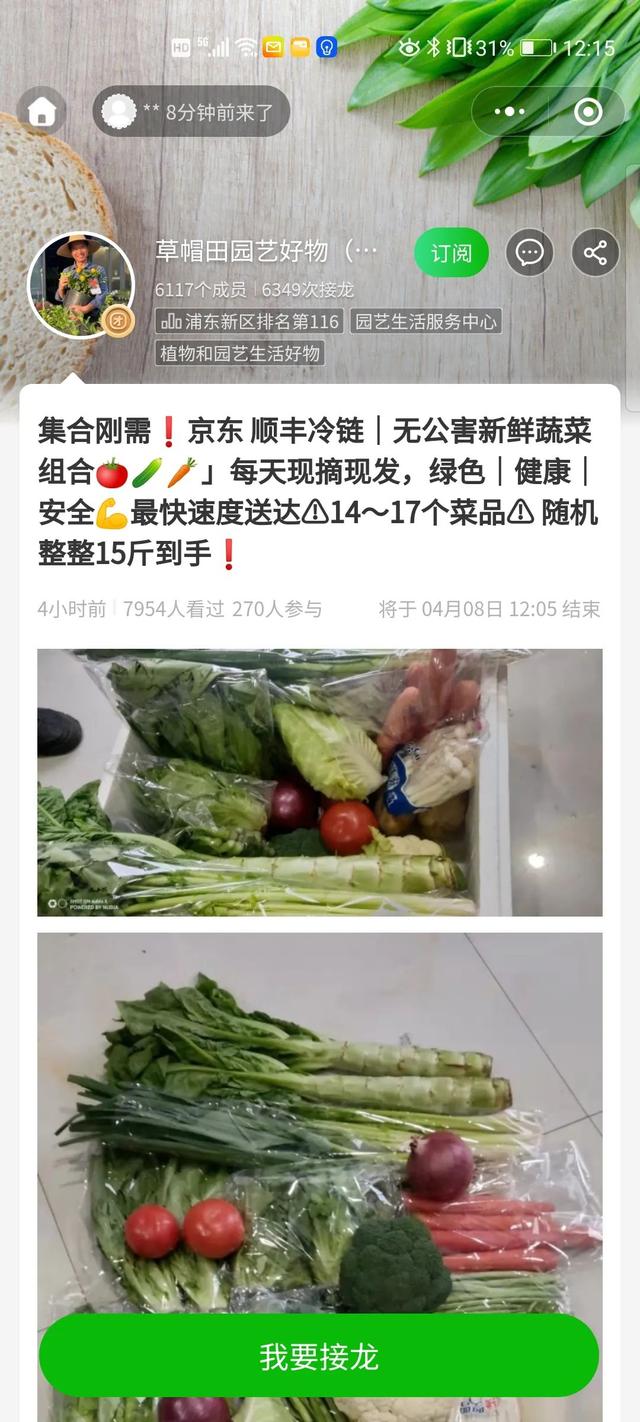Close the mini program with the circle icon
This screenshot has height=1422, width=640.
[588, 111]
